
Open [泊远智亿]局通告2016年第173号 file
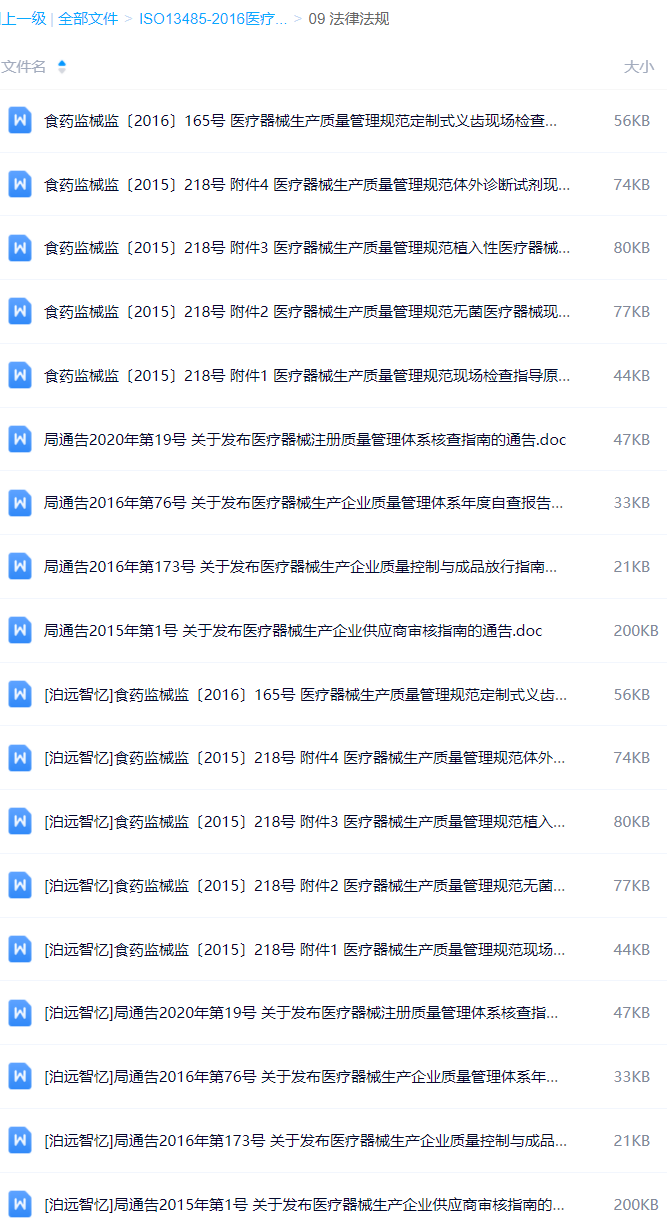tap(305, 1141)
